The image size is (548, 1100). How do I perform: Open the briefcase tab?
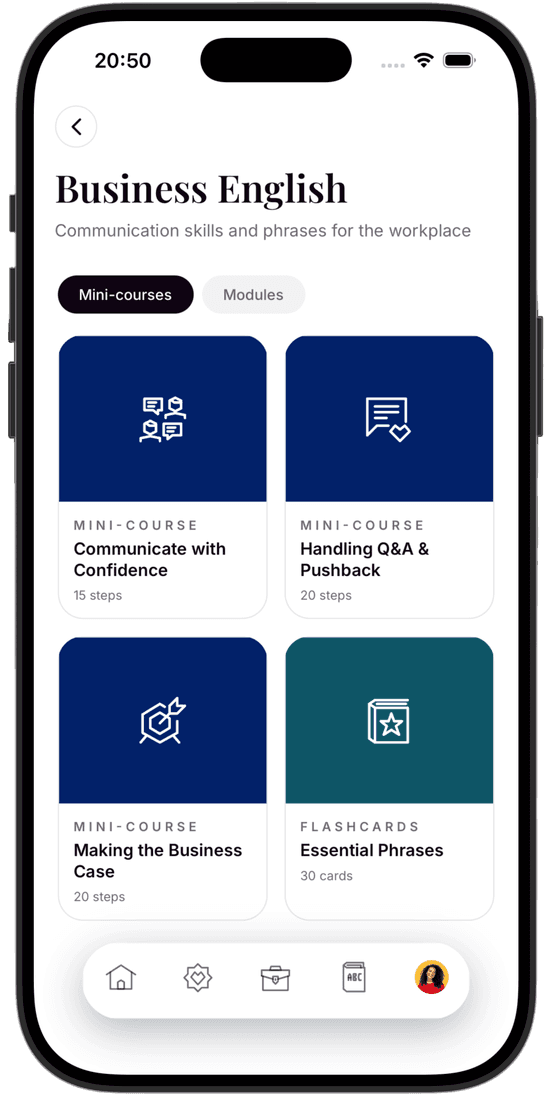pos(275,978)
